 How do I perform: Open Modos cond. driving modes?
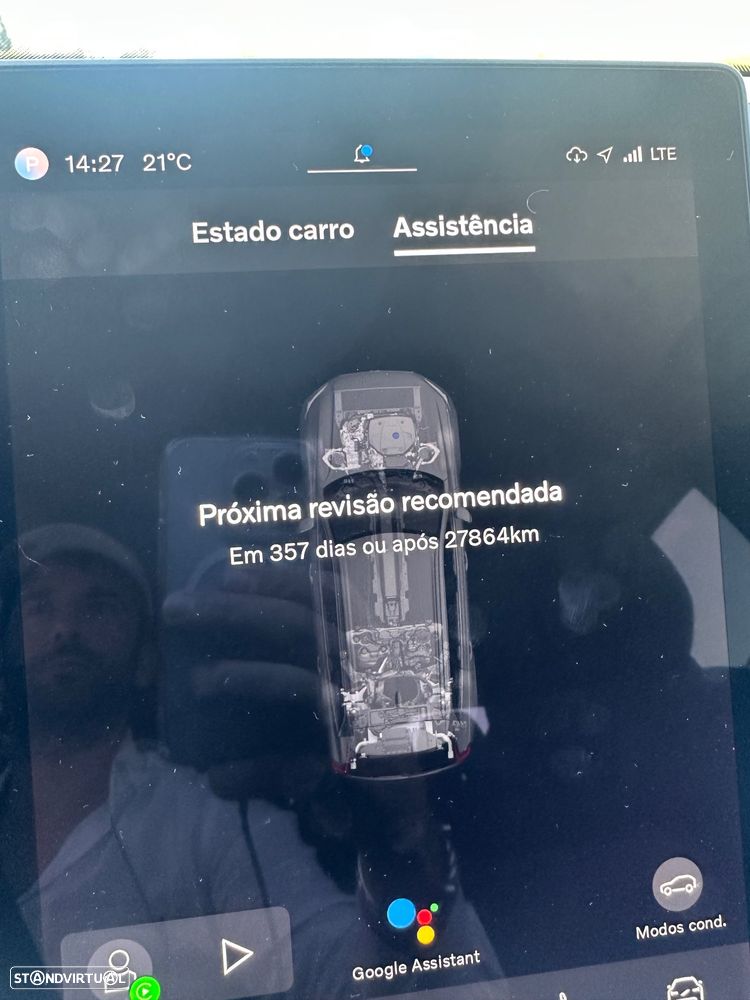coord(678,884)
